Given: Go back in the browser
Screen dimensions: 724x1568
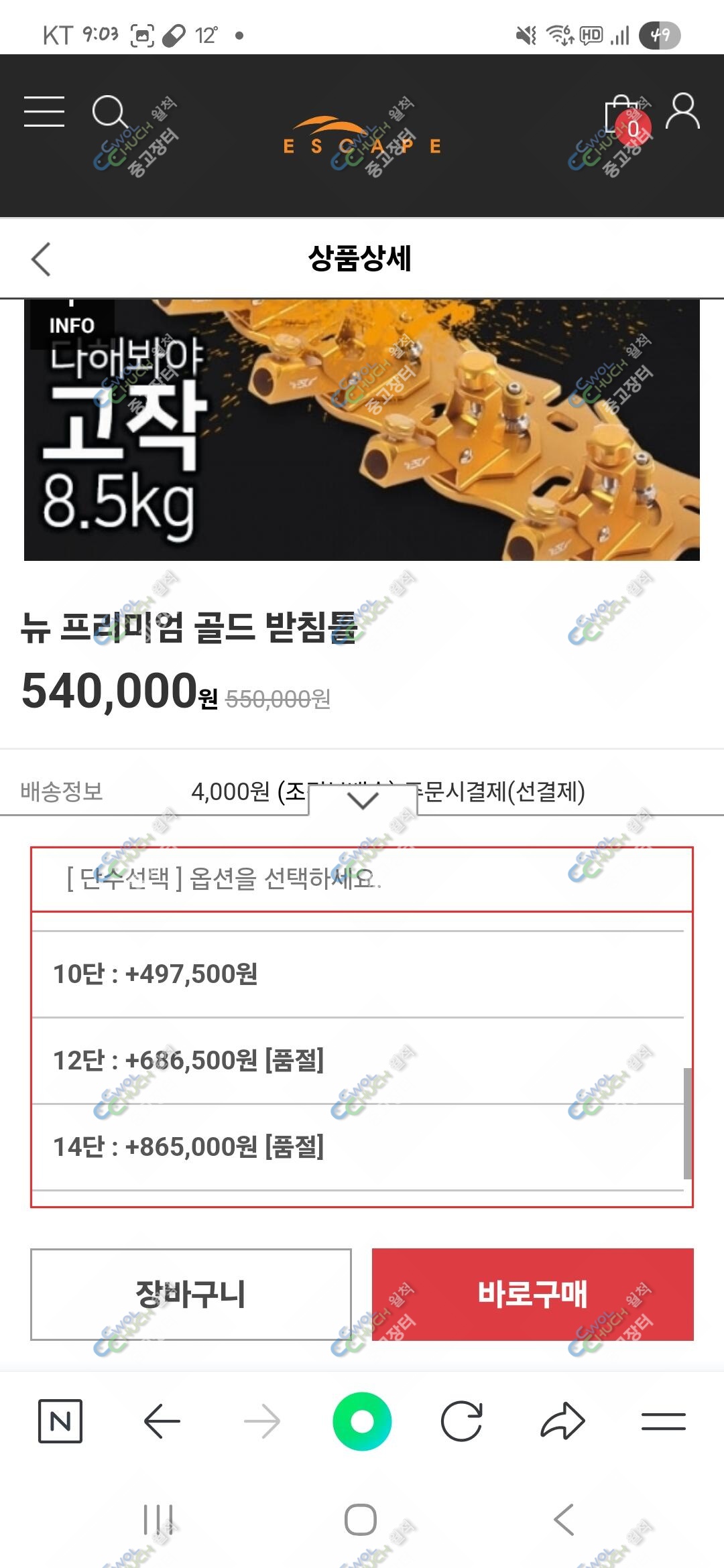Looking at the screenshot, I should [162, 1421].
